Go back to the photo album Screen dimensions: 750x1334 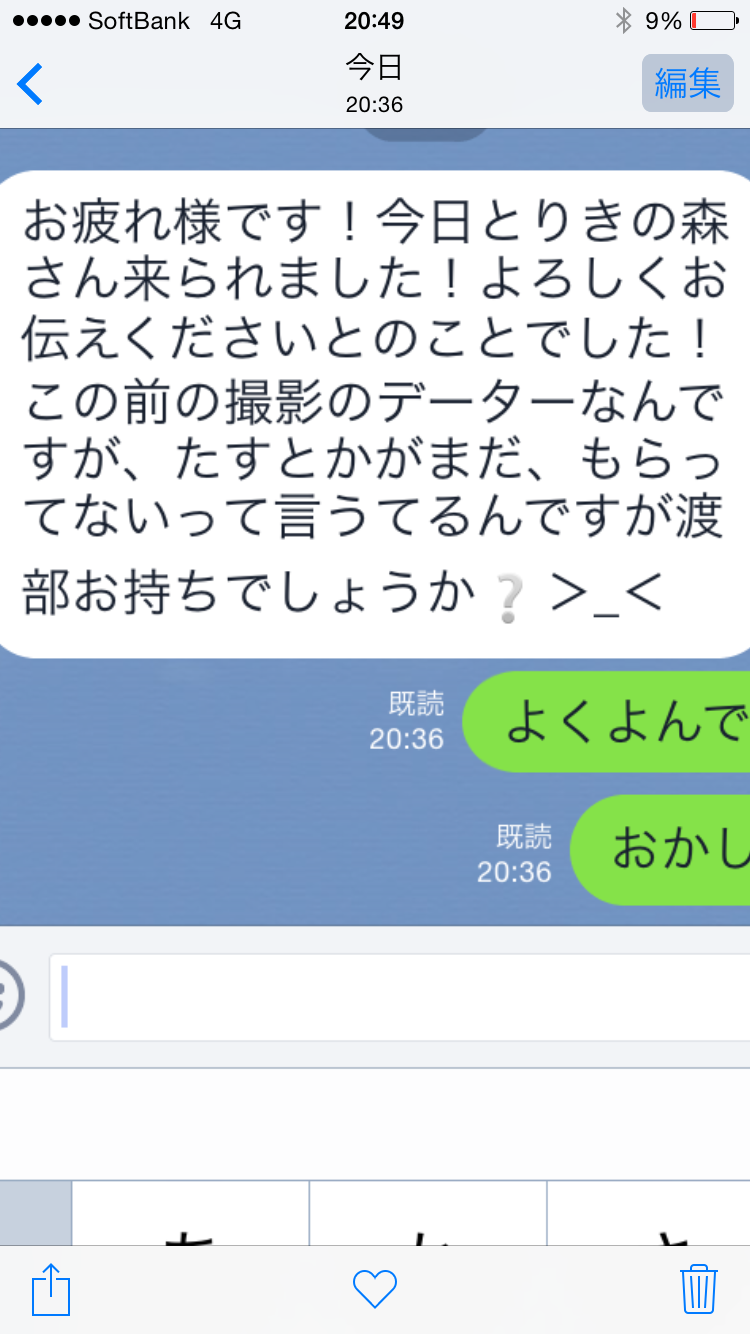(x=31, y=84)
